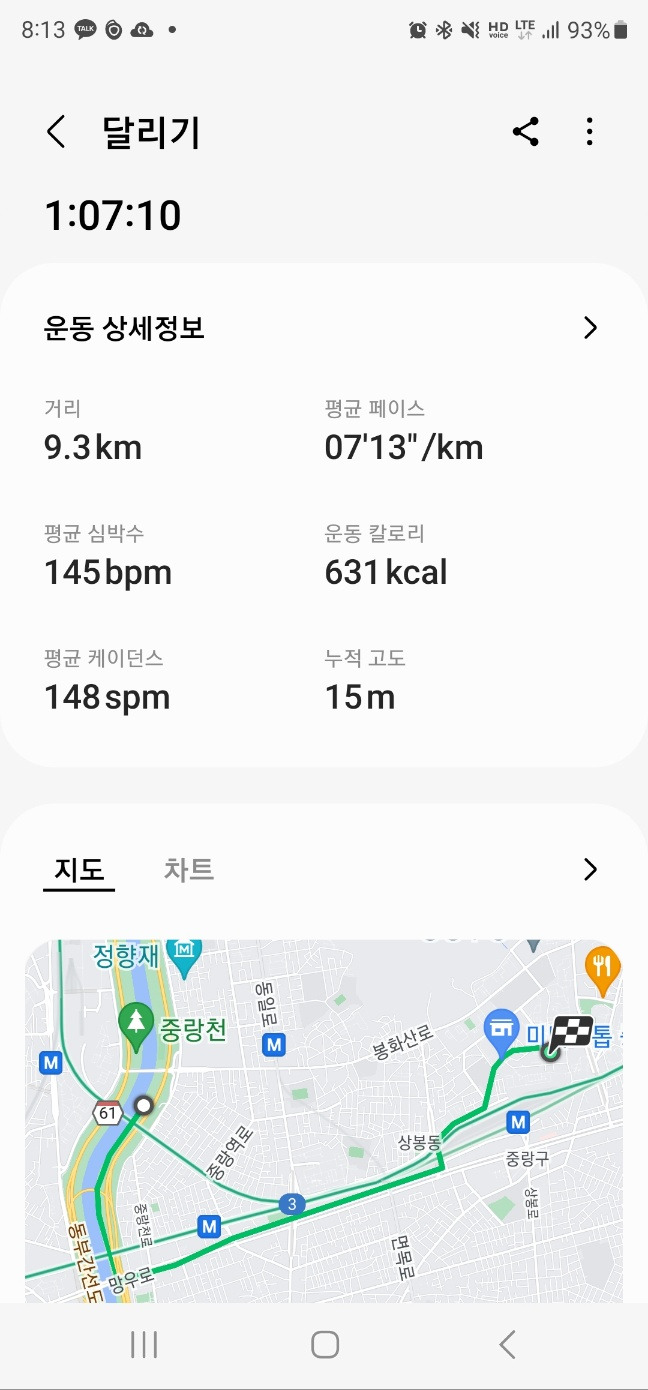This screenshot has height=1390, width=648.
Task: Open recent apps from the navigation bar
Action: [144, 1345]
